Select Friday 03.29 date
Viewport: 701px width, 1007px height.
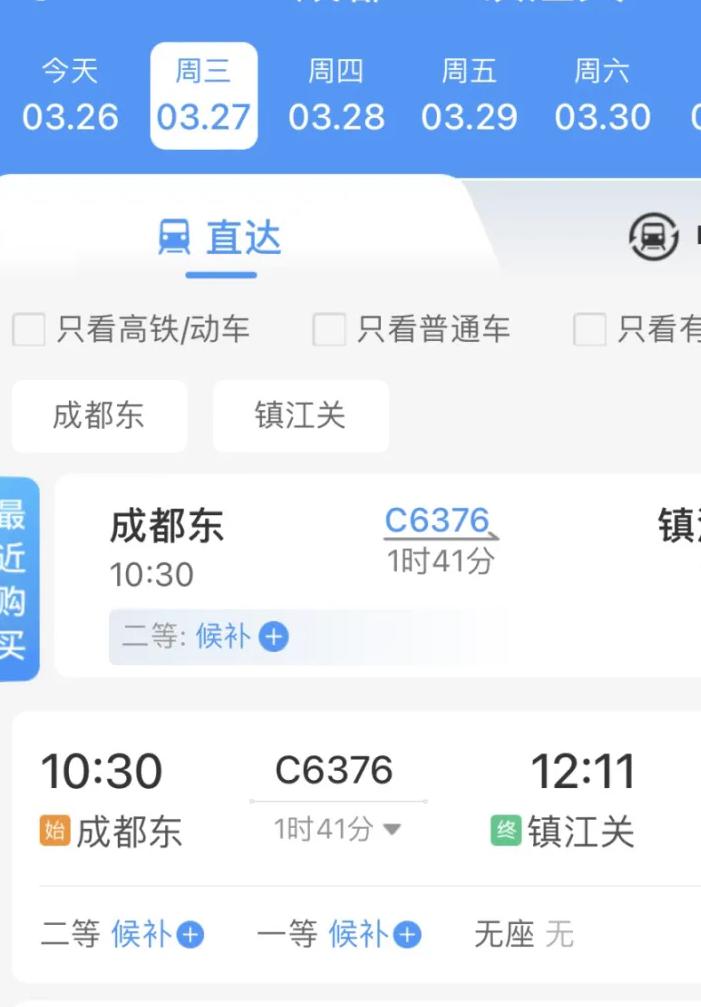pos(469,96)
